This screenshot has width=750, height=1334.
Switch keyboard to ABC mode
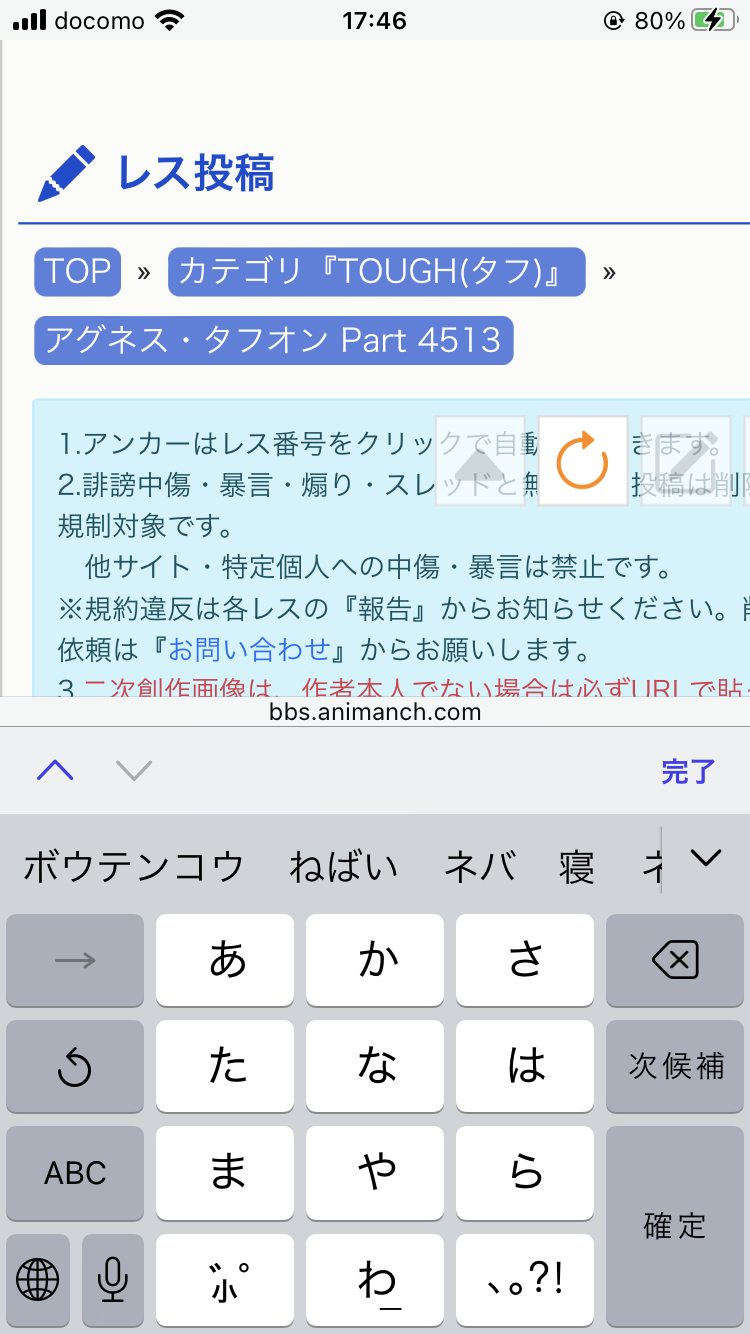(x=75, y=1173)
